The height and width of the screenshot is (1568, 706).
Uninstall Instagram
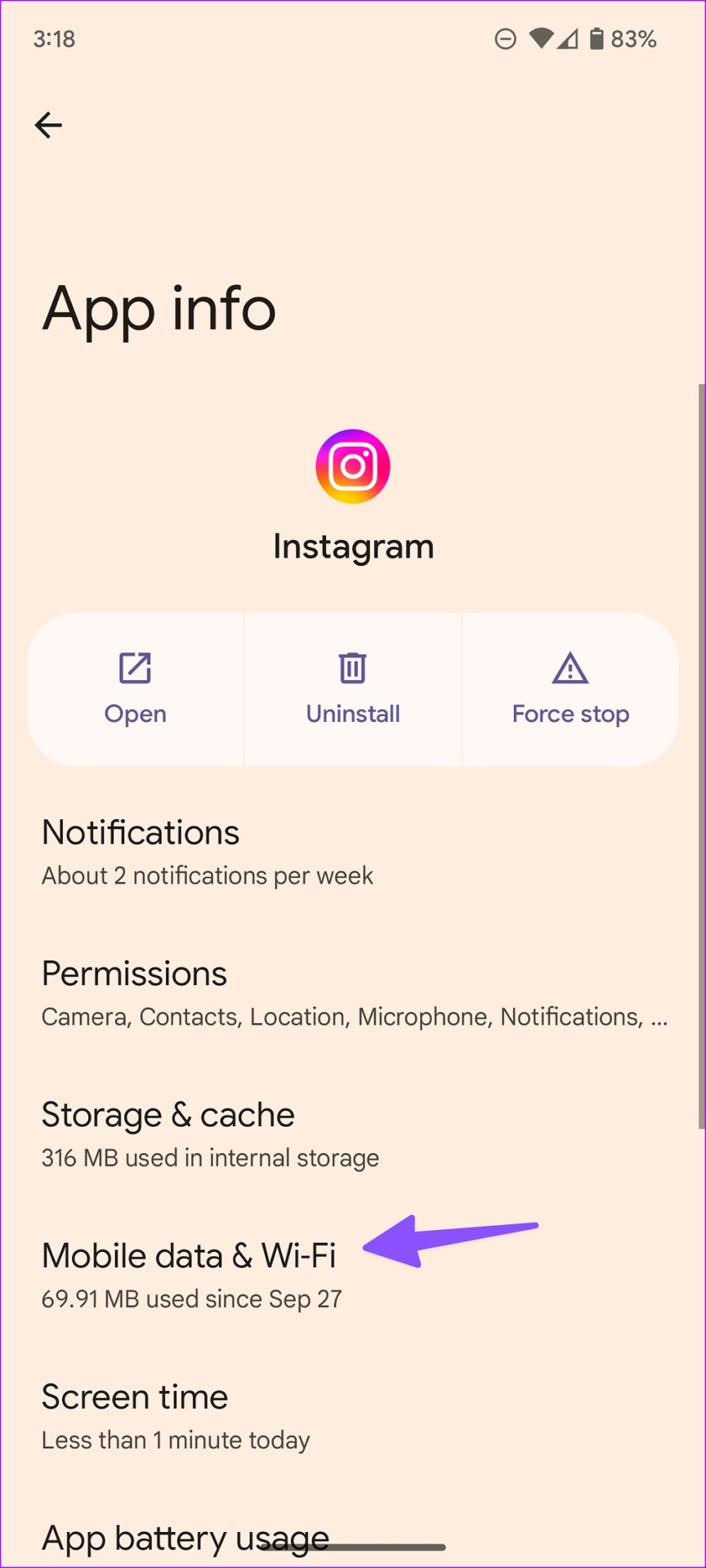(353, 690)
